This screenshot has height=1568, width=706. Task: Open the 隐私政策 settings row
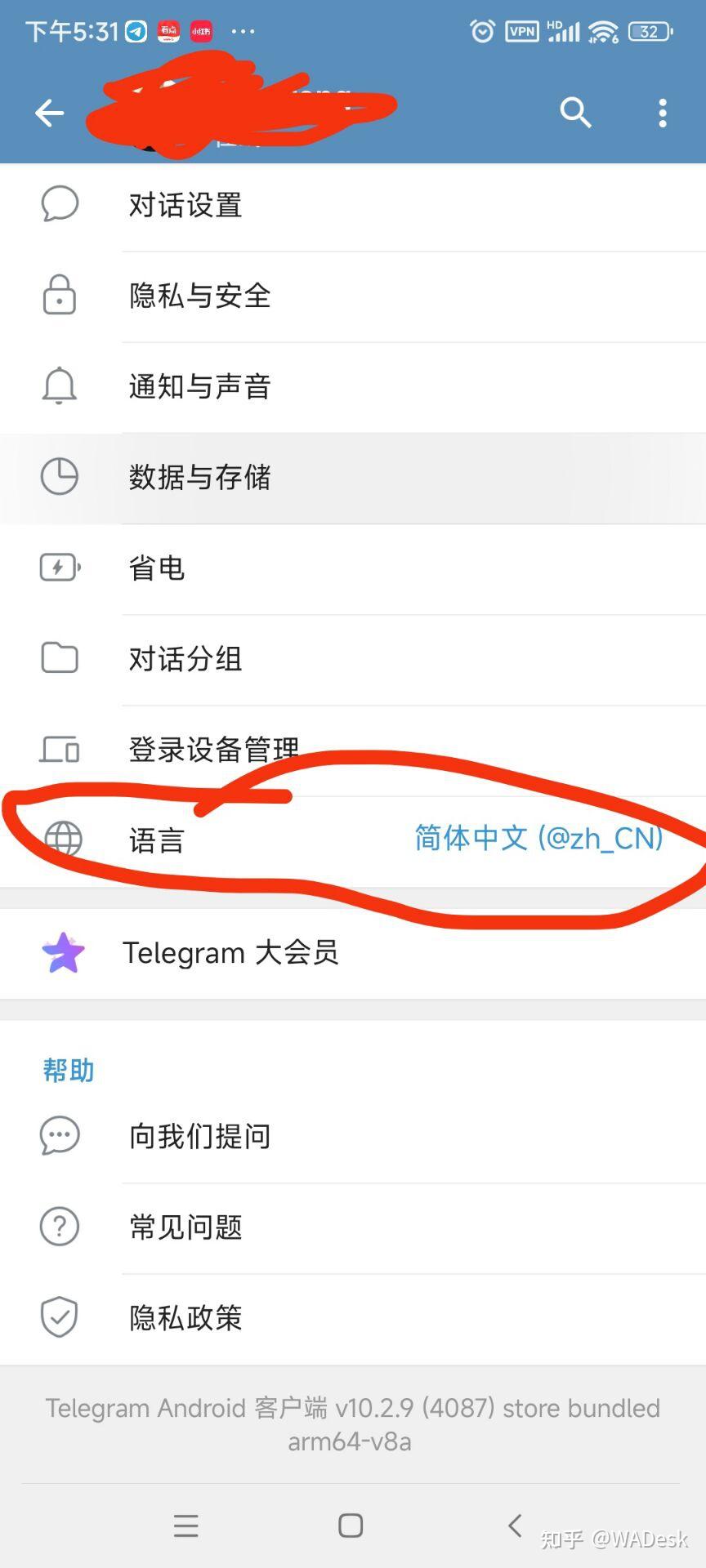(184, 1316)
